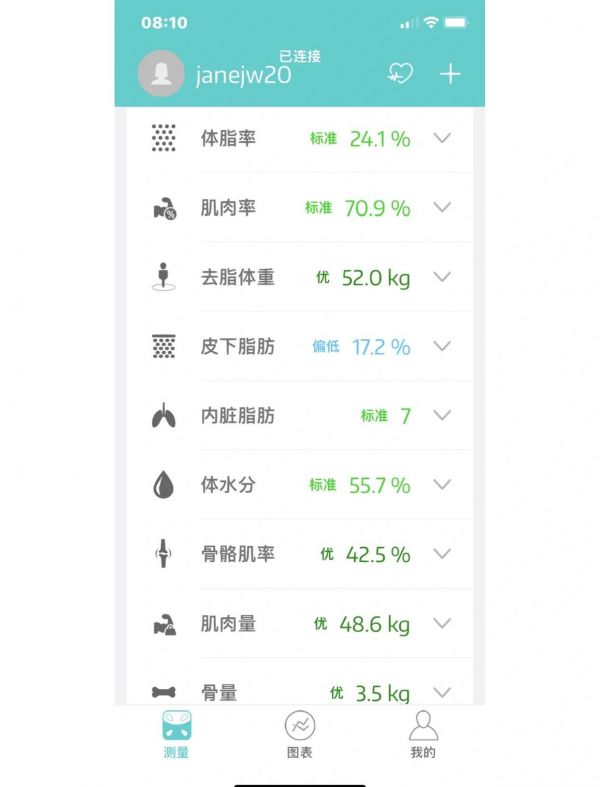This screenshot has width=600, height=787.
Task: Switch to the 图表 tab
Action: [299, 734]
